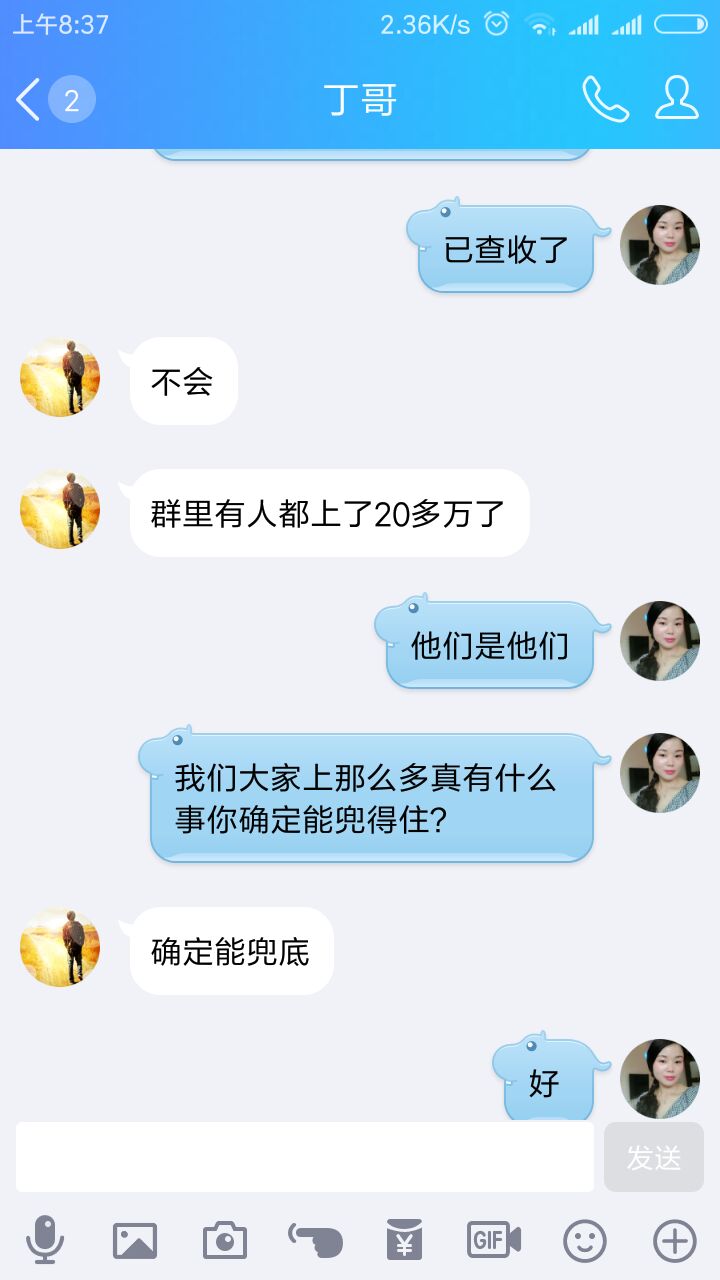This screenshot has height=1280, width=720.
Task: View the avatar beside the 不会 message
Action: pos(60,377)
